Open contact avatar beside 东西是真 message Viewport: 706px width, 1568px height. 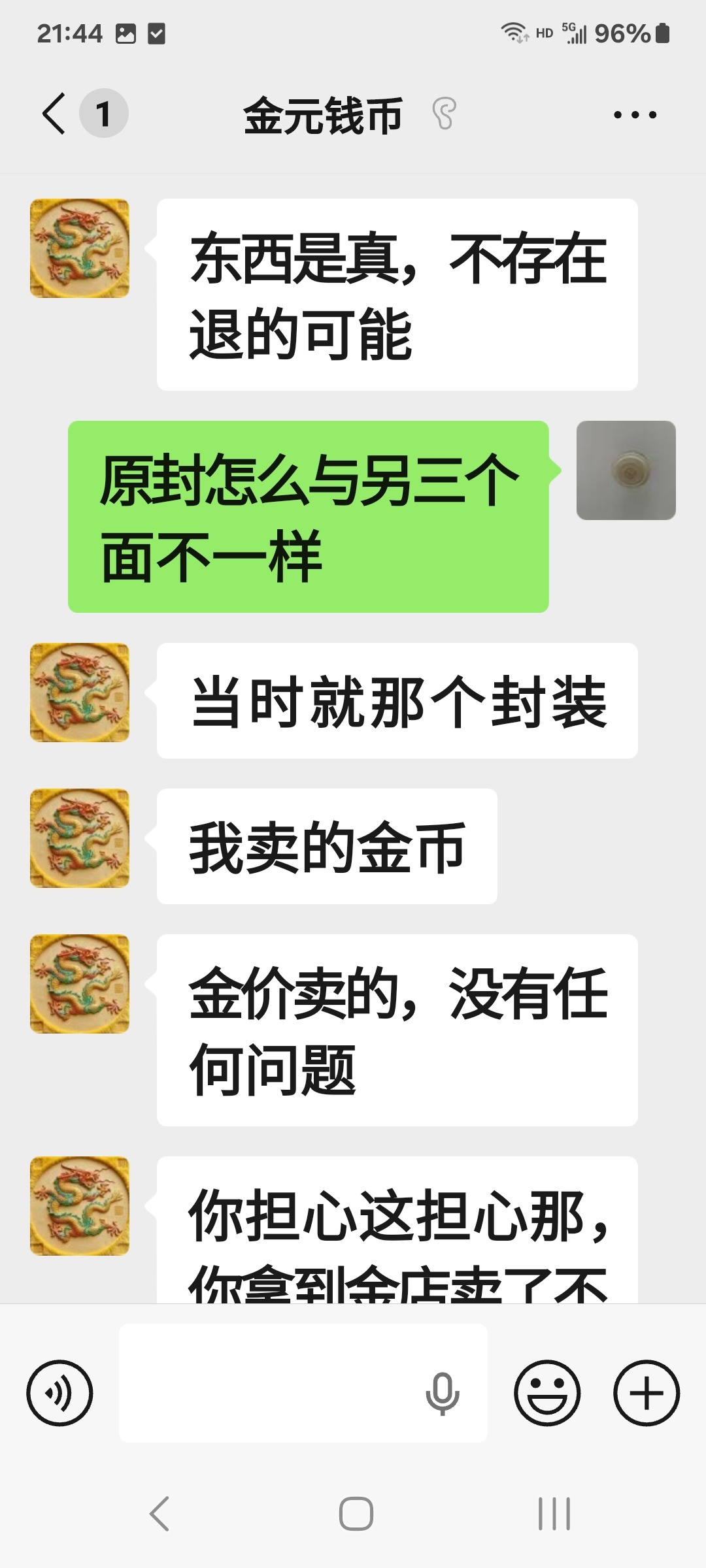tap(80, 248)
